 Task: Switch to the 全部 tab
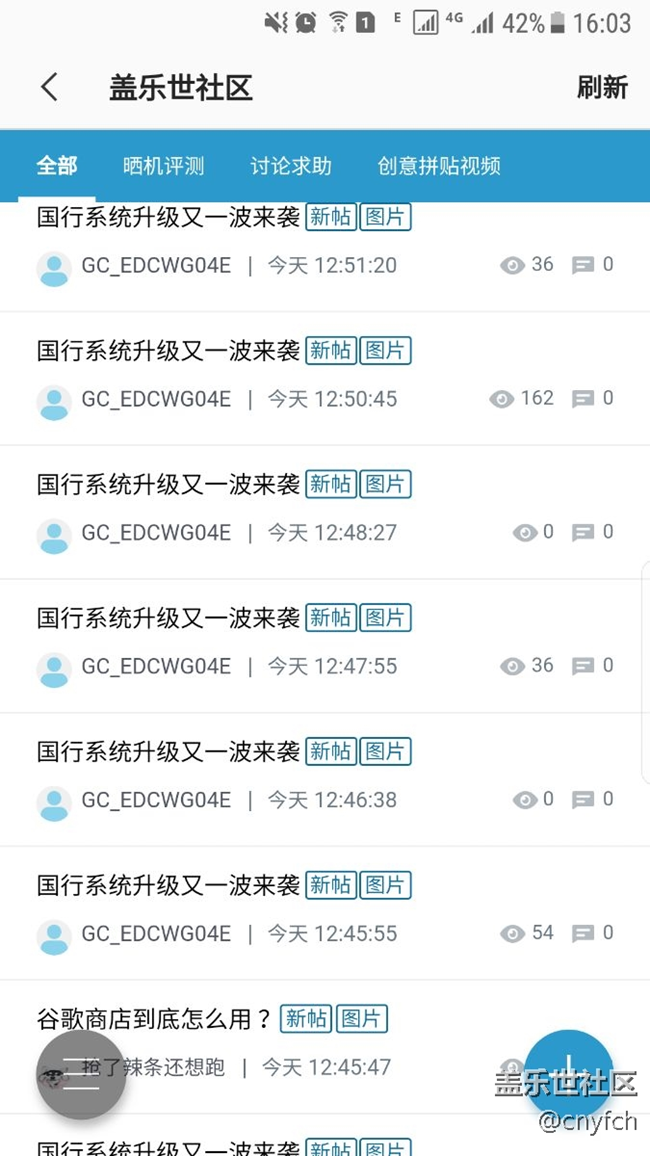click(x=57, y=166)
